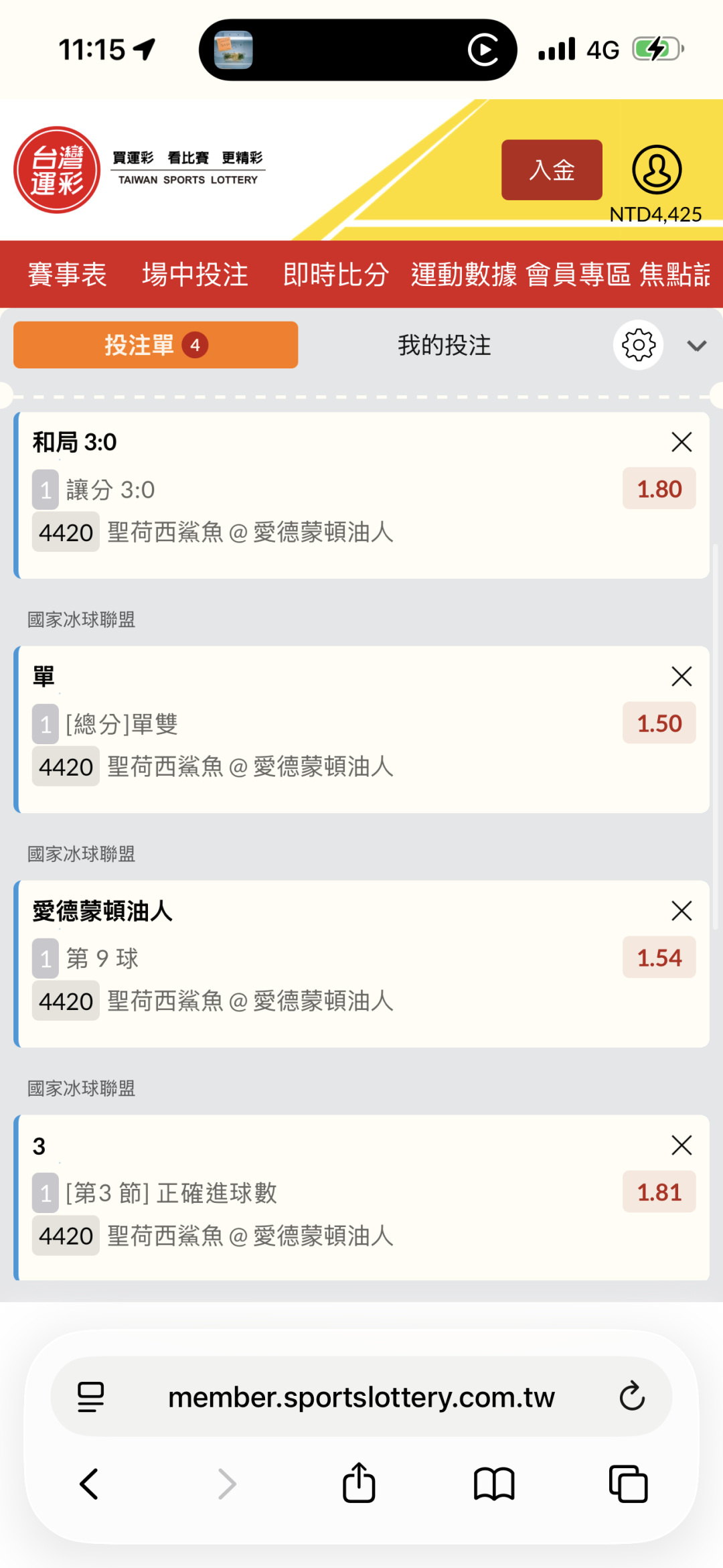Remove the 和局 3:0 bet selection

(x=681, y=442)
